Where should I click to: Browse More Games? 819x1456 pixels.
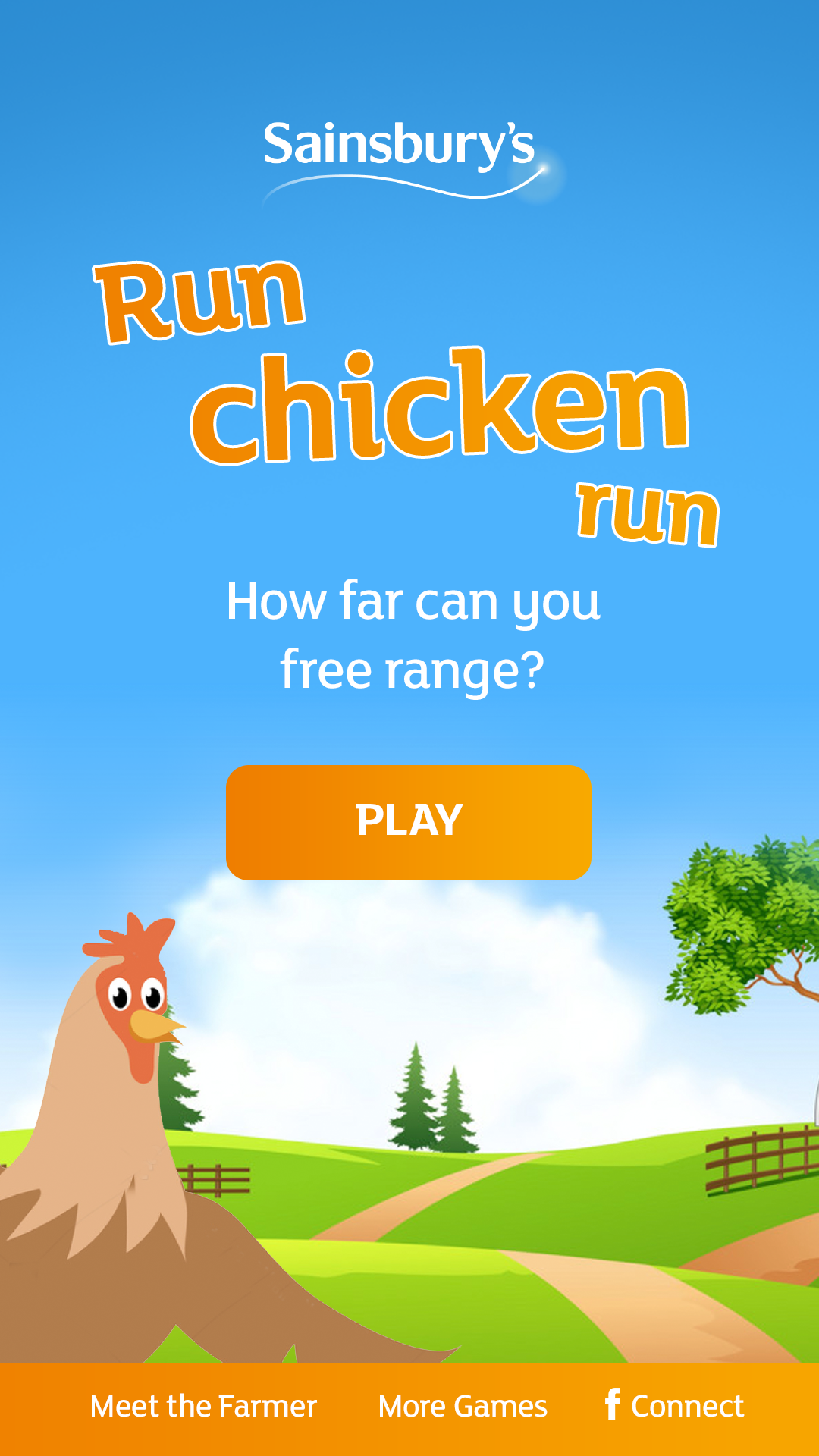(x=463, y=1407)
